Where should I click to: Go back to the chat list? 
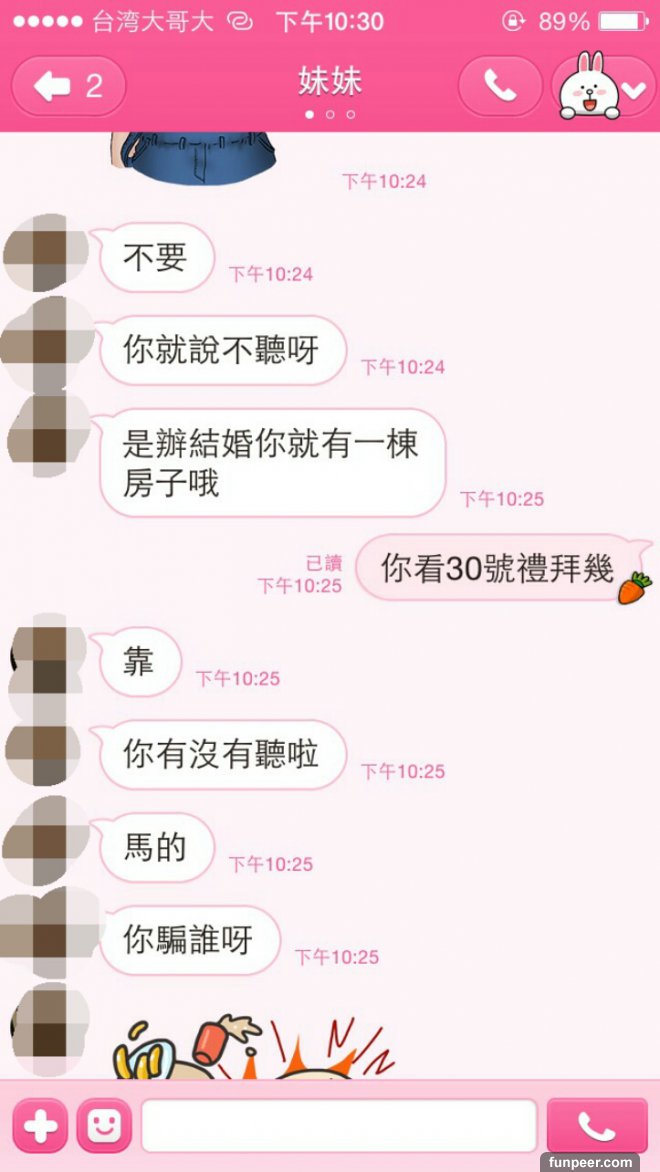tap(68, 87)
